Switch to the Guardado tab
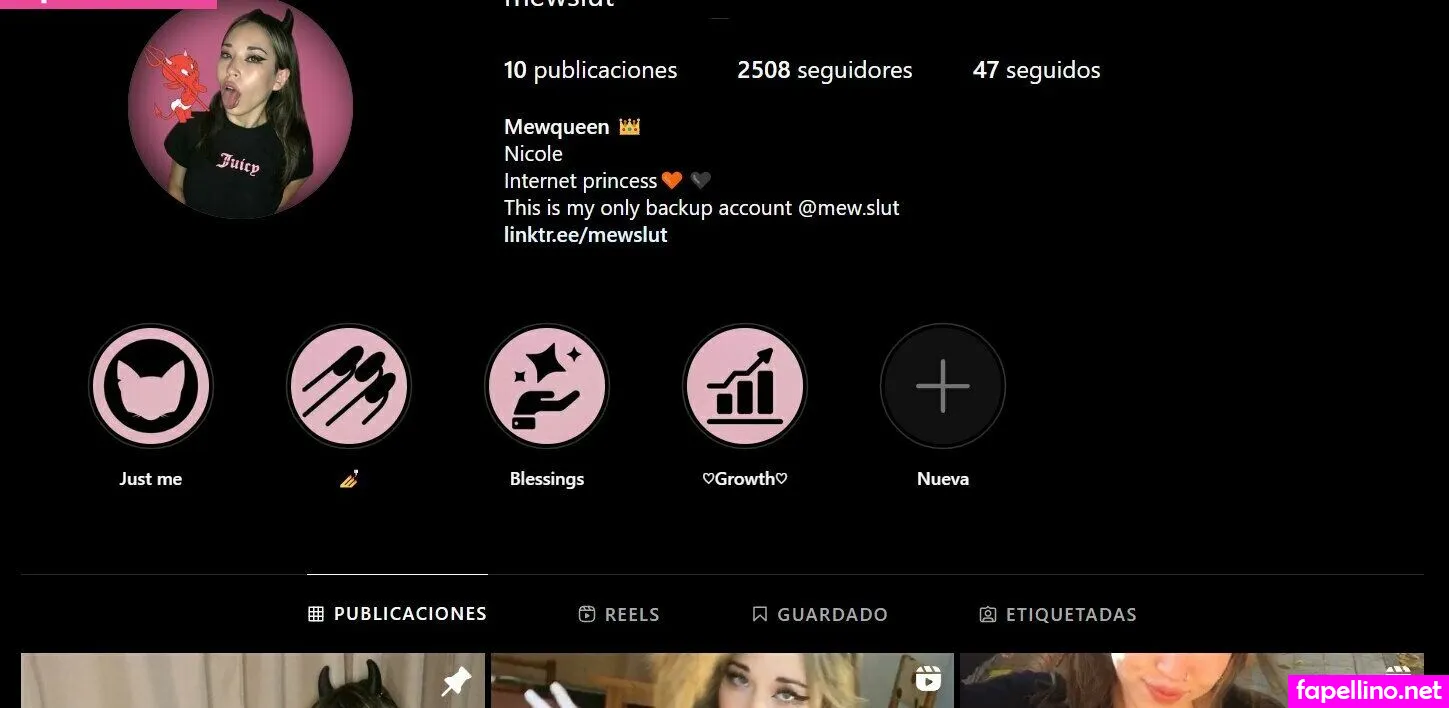This screenshot has height=708, width=1449. pyautogui.click(x=820, y=614)
